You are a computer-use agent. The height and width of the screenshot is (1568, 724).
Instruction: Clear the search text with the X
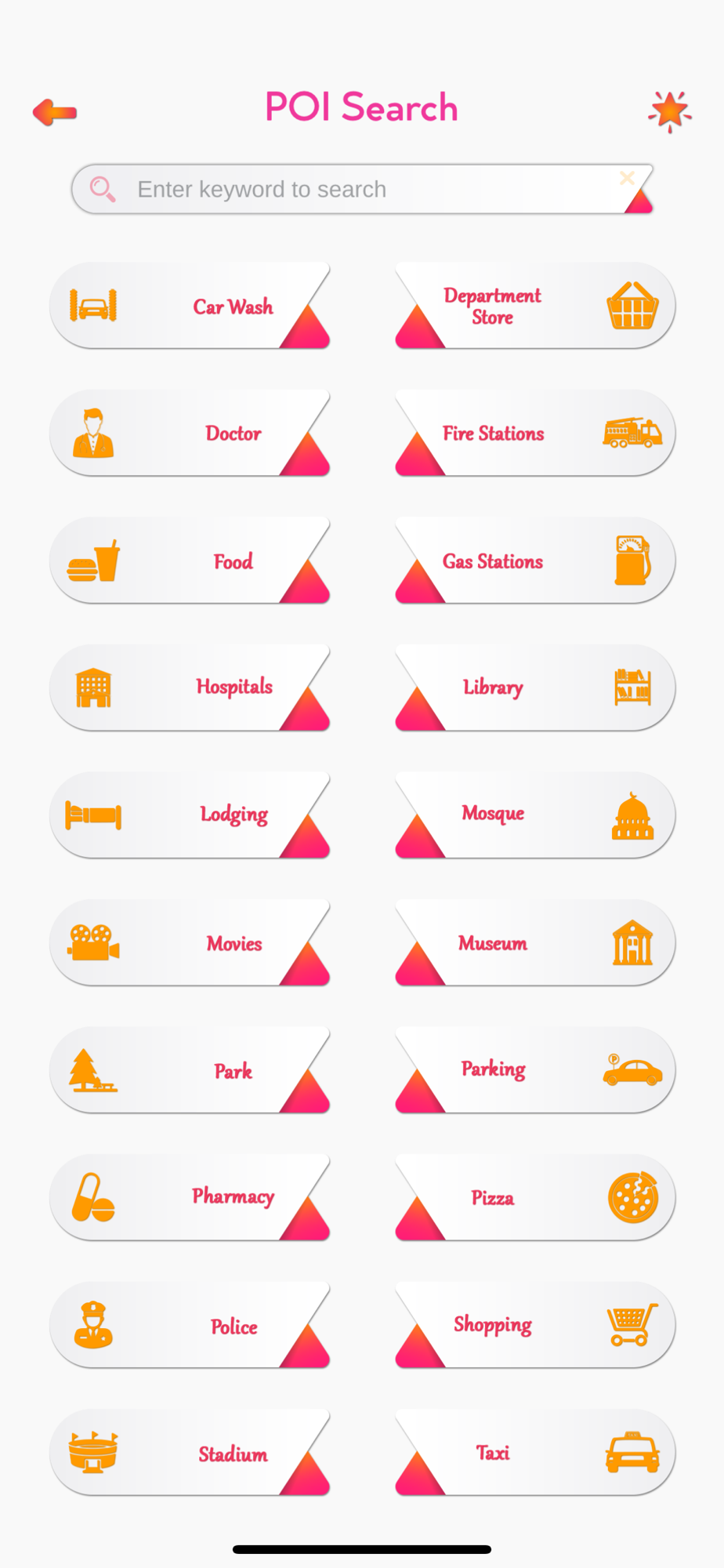627,178
